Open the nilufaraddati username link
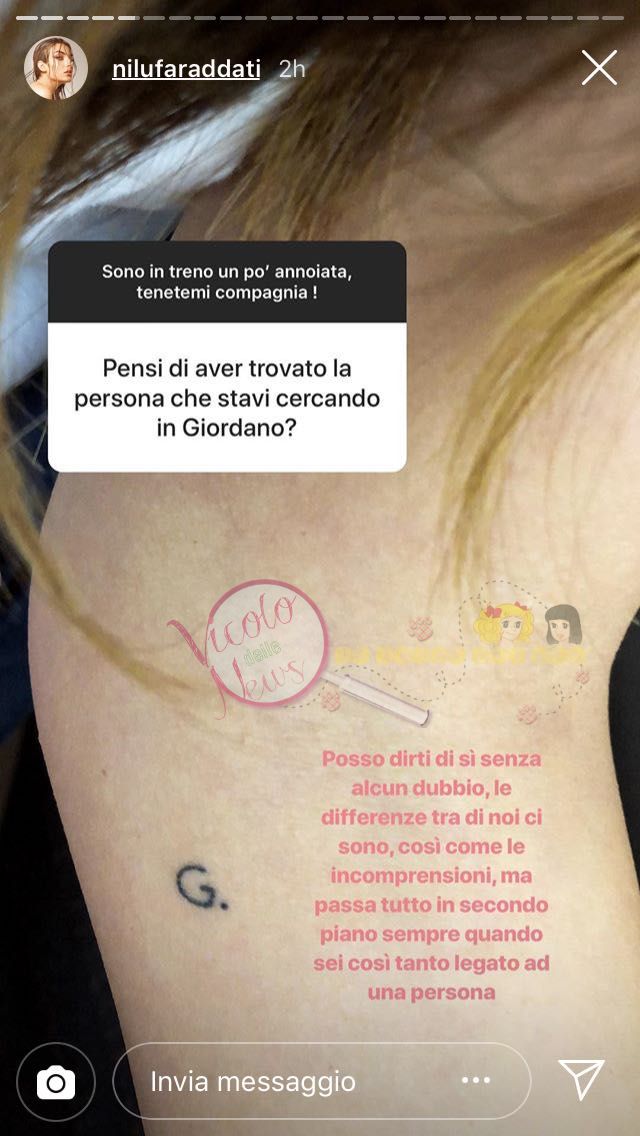Viewport: 640px width, 1136px height. pos(186,69)
